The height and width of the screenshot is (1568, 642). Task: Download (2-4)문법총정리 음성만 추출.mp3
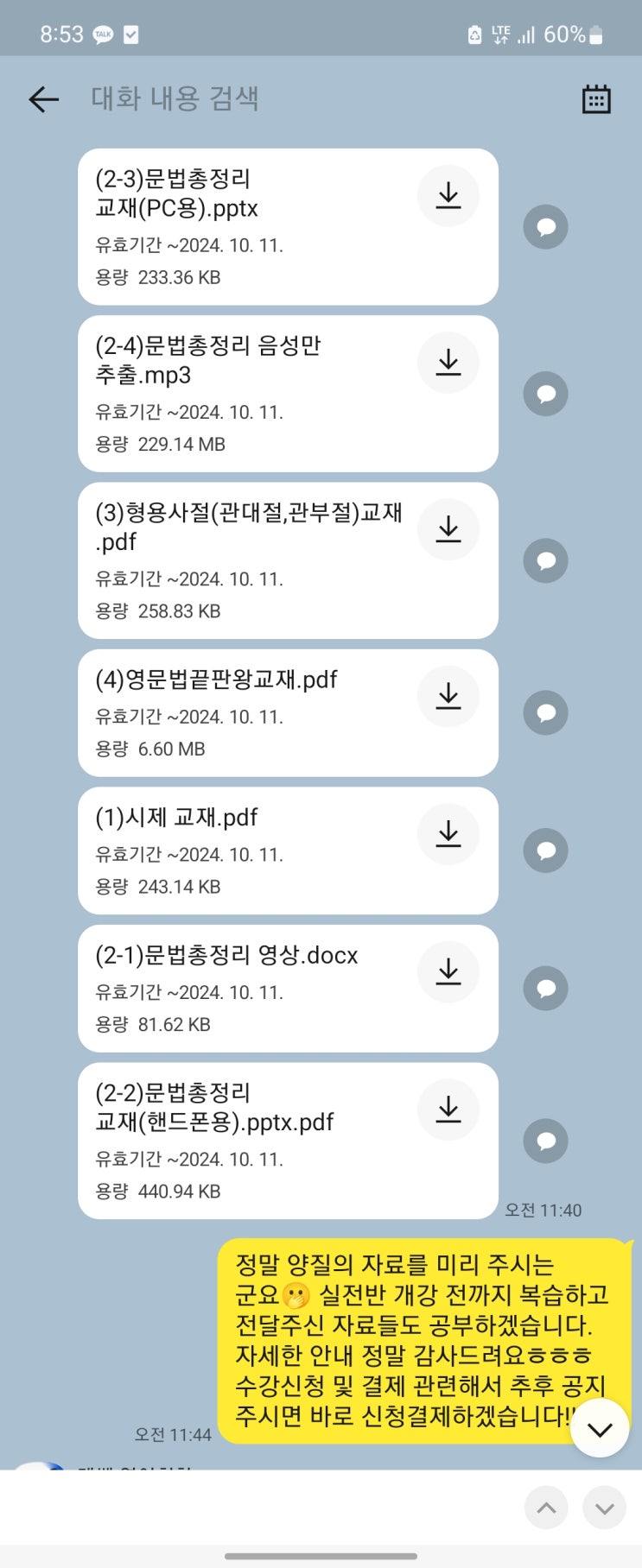click(448, 363)
